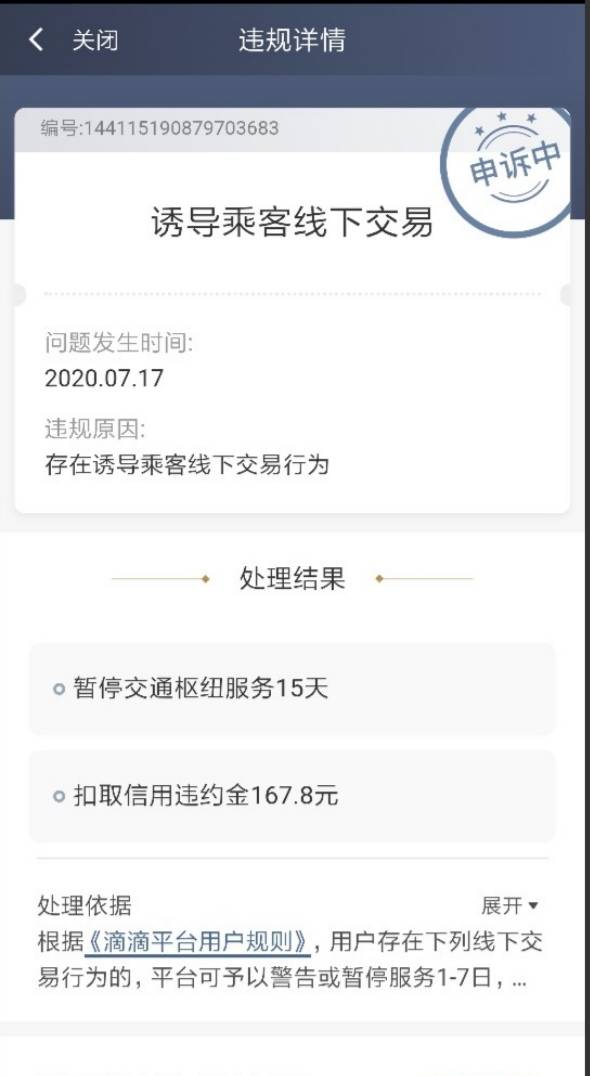Tap 关闭 to close the page

pyautogui.click(x=95, y=40)
